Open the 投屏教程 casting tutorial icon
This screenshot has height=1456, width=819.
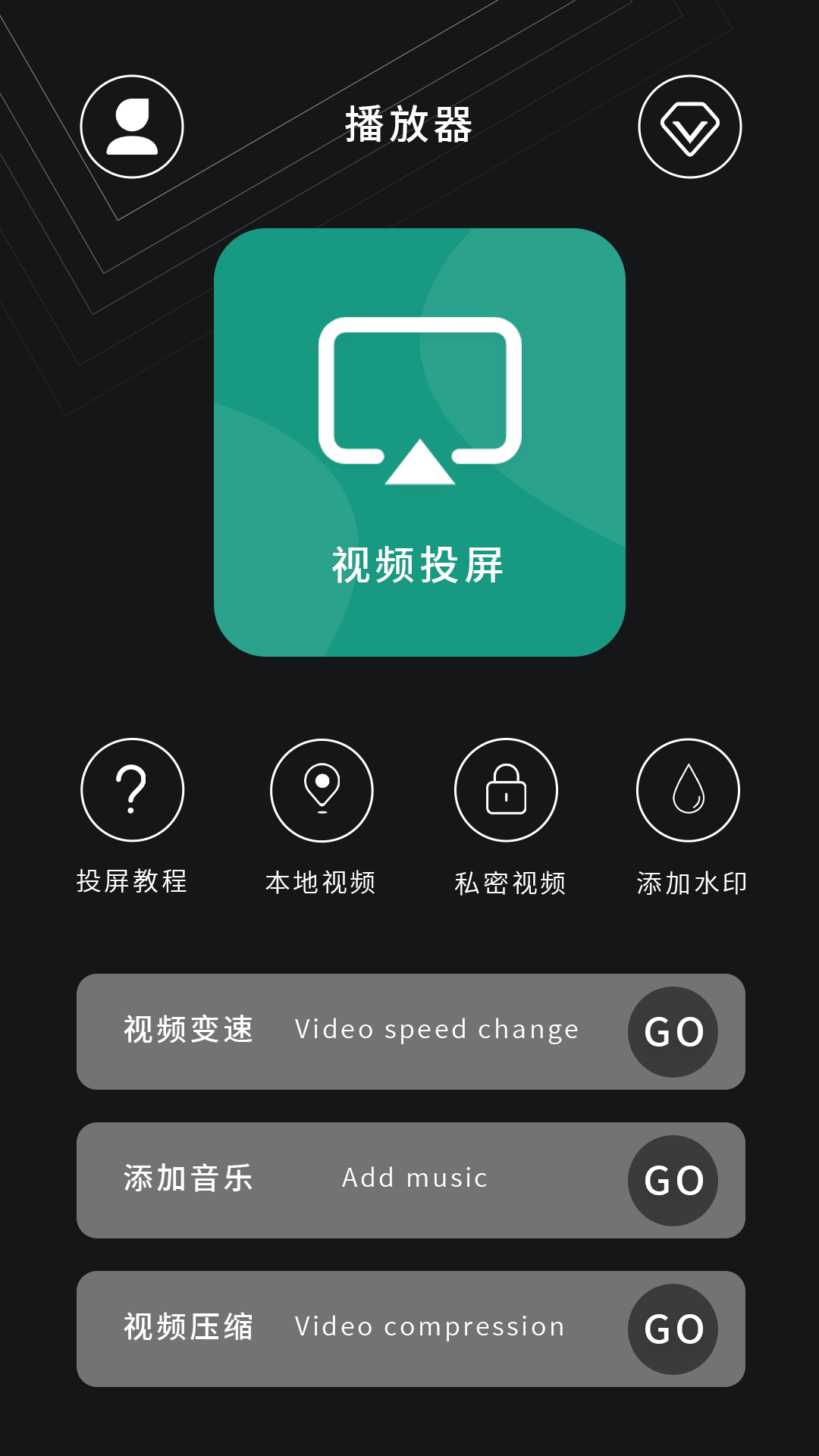pyautogui.click(x=132, y=789)
